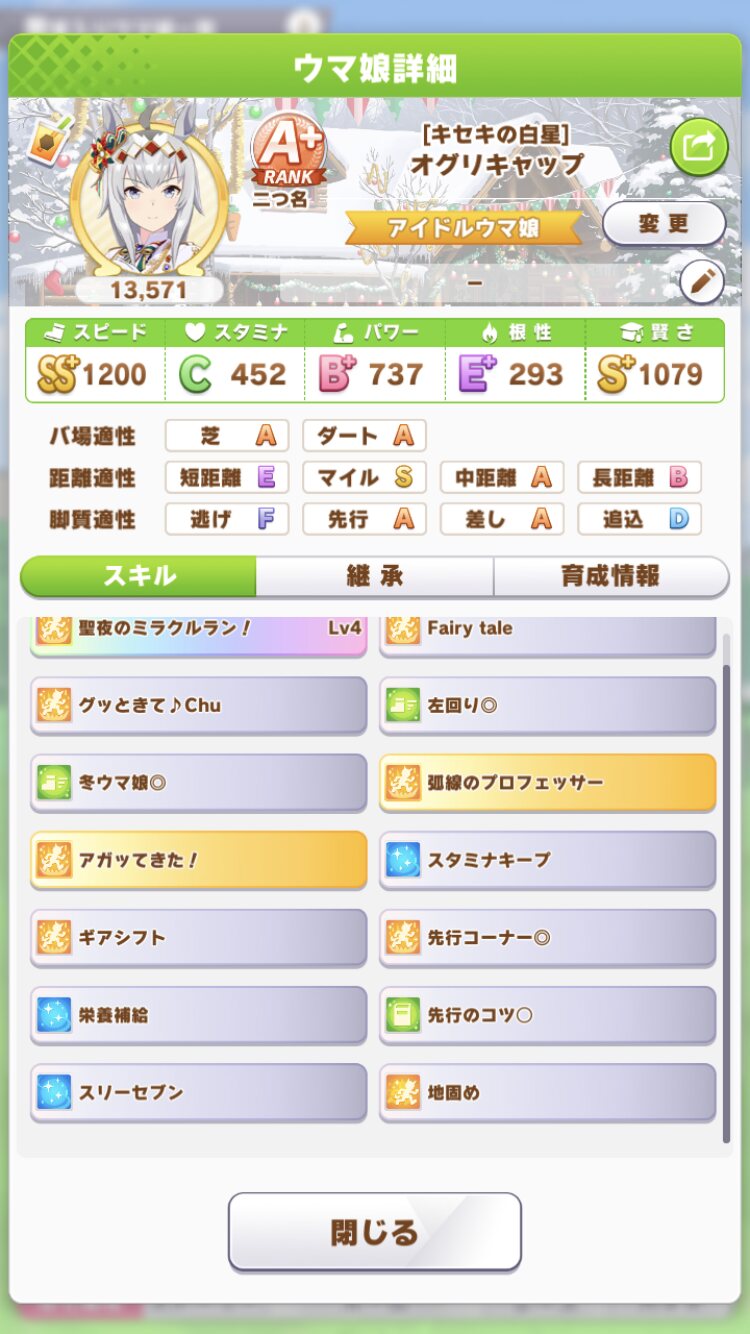Open the pencil edit icon
Image resolution: width=750 pixels, height=1334 pixels.
pyautogui.click(x=702, y=283)
